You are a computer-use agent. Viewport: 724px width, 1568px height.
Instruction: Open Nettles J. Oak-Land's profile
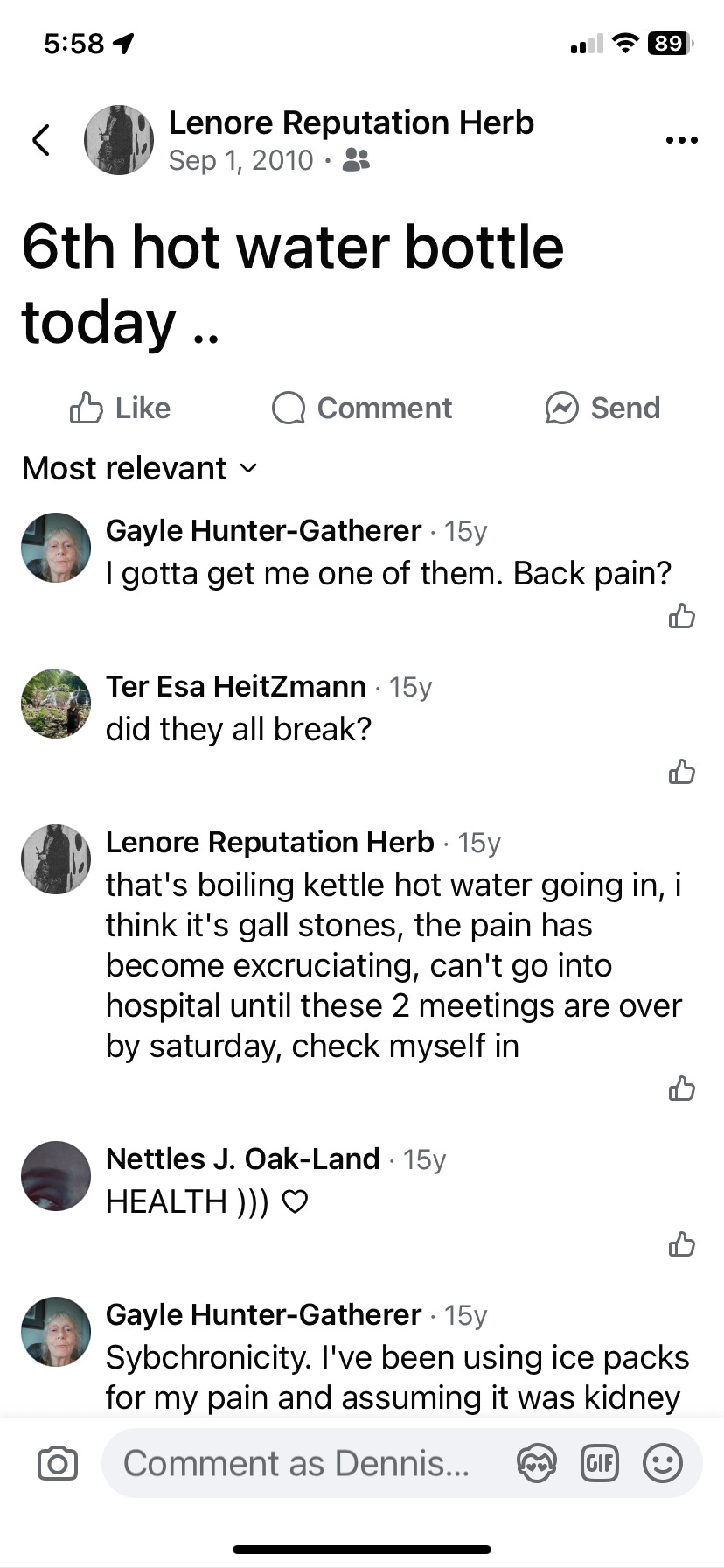[242, 1159]
